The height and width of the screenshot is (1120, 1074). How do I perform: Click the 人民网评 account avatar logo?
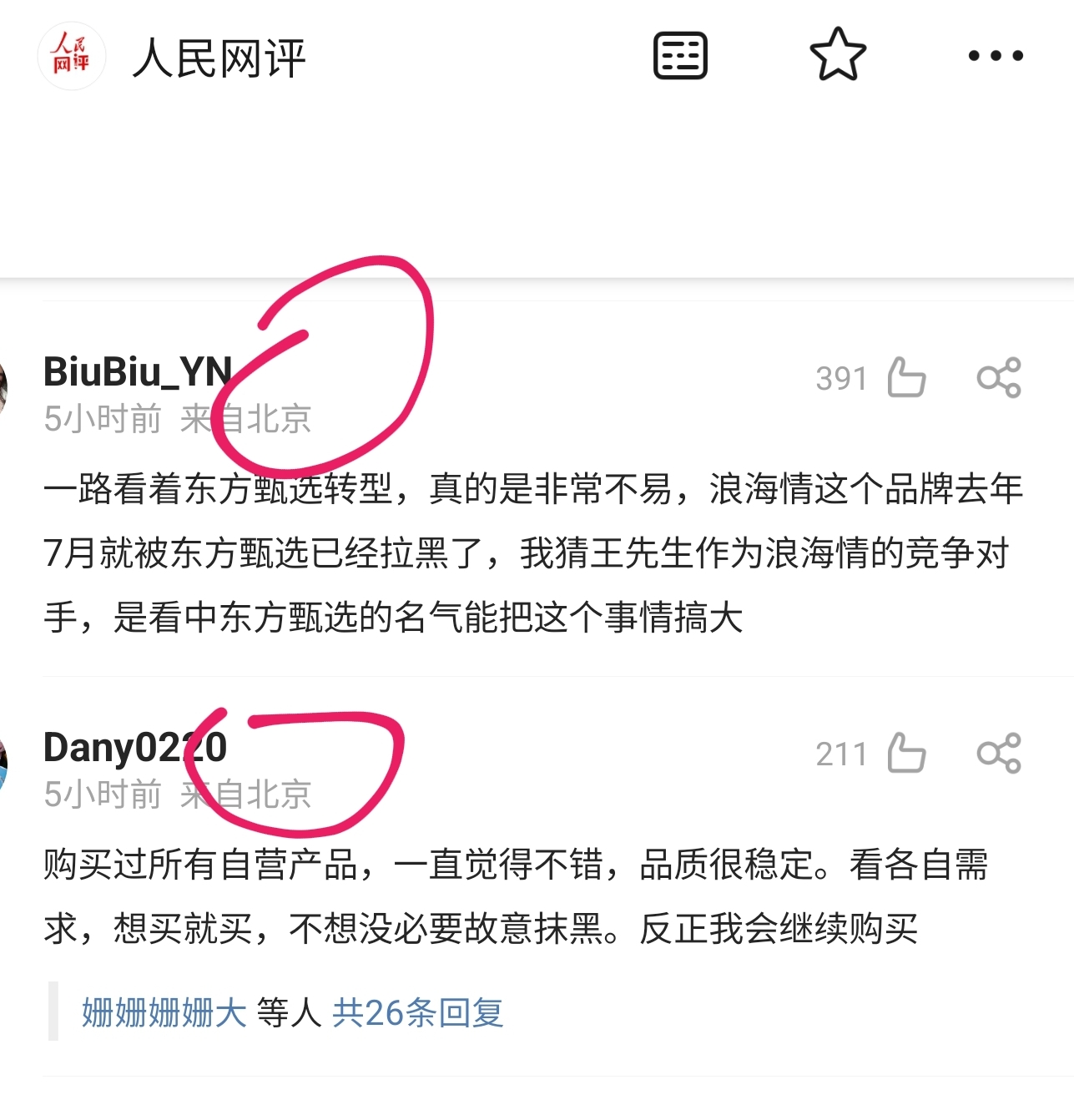tap(71, 54)
